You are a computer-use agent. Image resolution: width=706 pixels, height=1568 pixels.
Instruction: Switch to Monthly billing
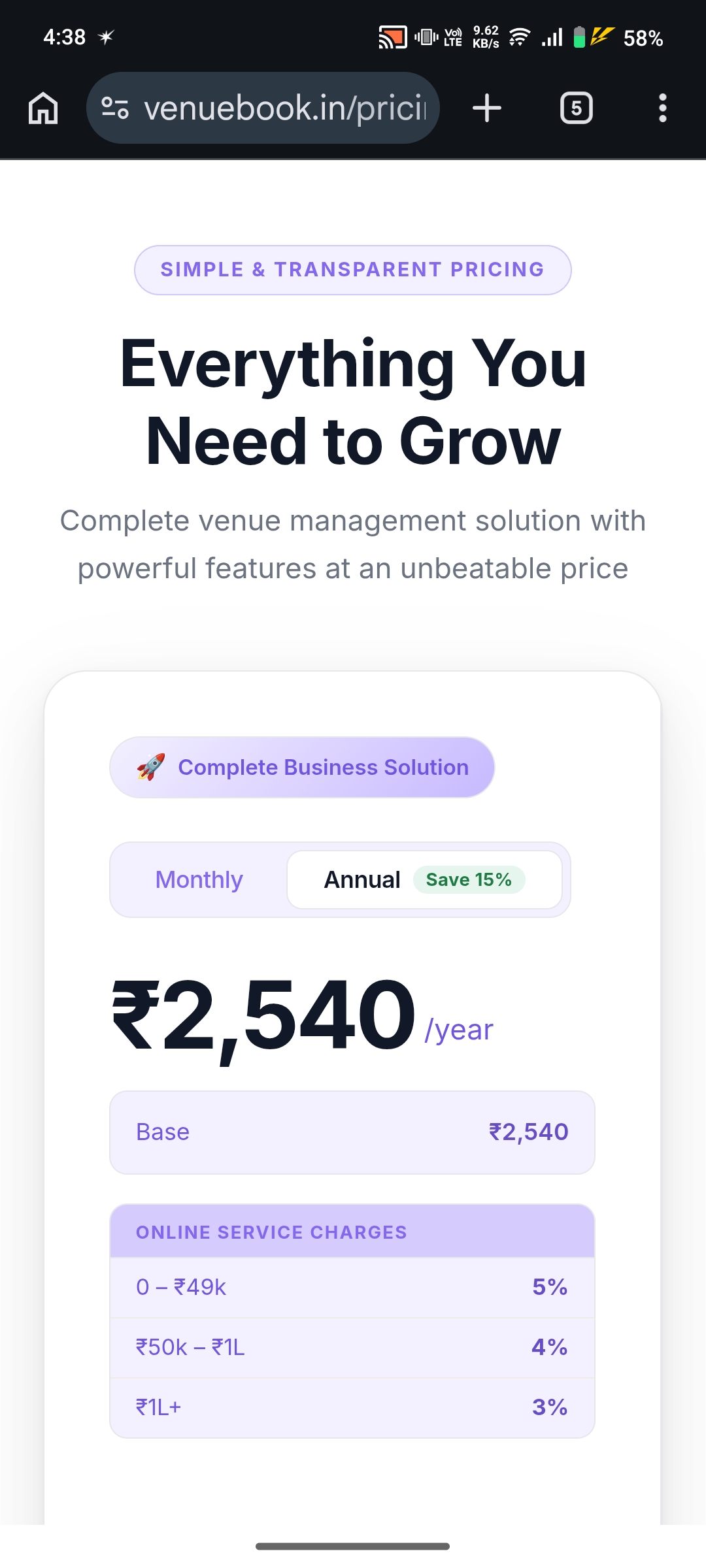pyautogui.click(x=199, y=879)
